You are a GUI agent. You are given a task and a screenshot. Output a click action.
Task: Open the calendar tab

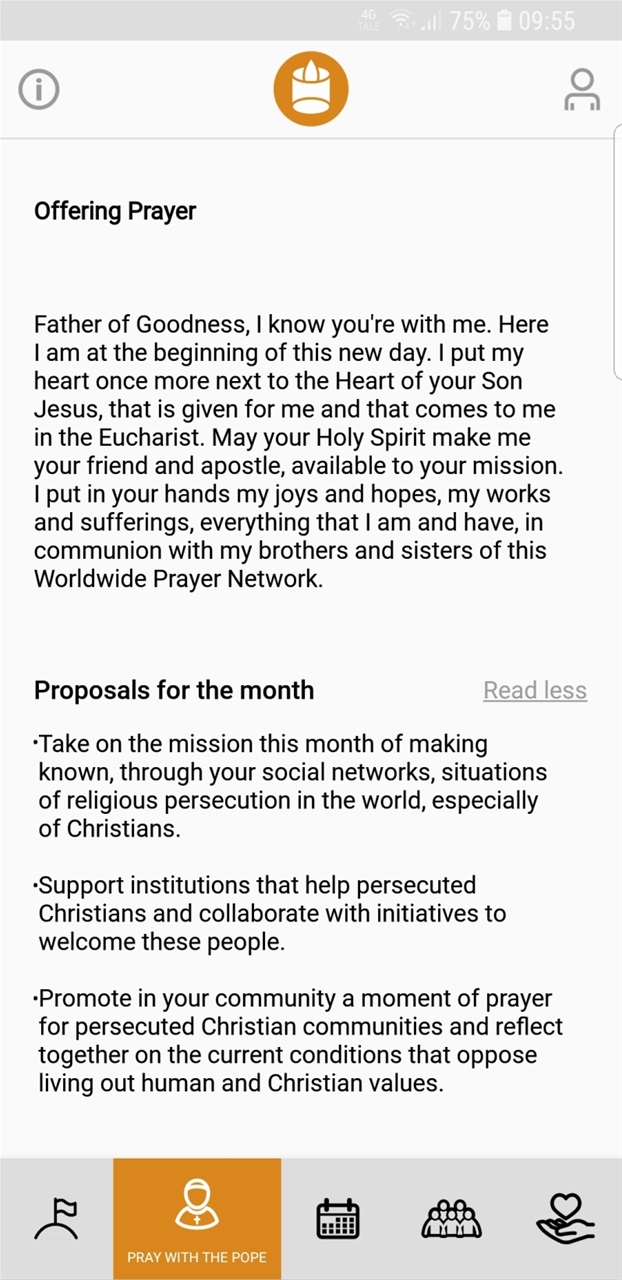(337, 1219)
